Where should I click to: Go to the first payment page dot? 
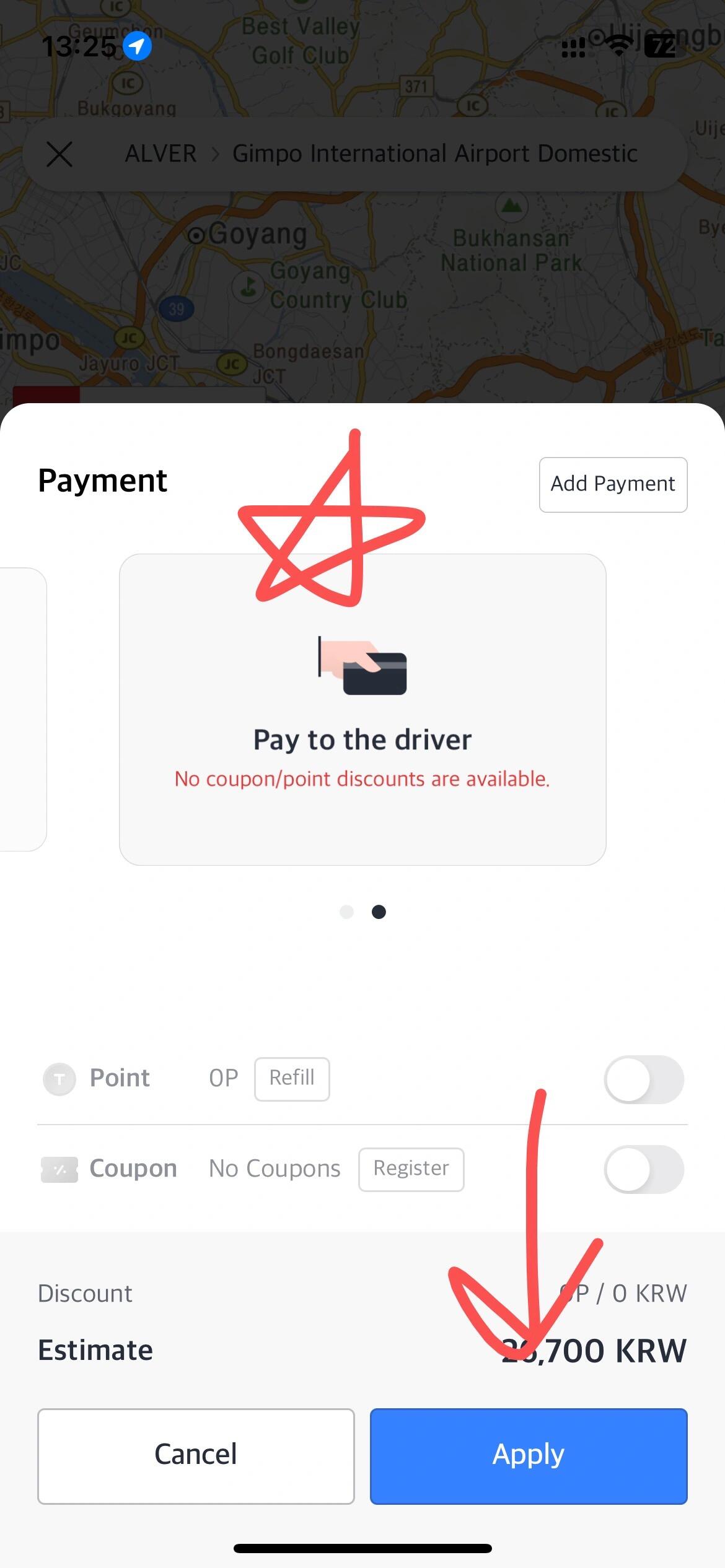click(x=346, y=912)
